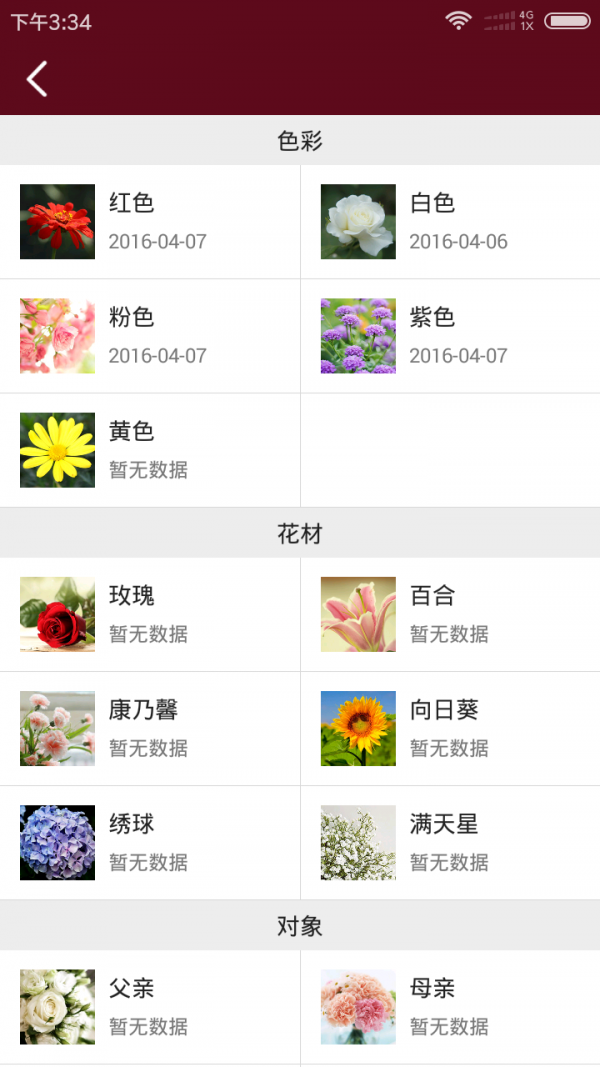The height and width of the screenshot is (1067, 600).
Task: Open the 康乃馨 flower category
Action: coord(150,728)
